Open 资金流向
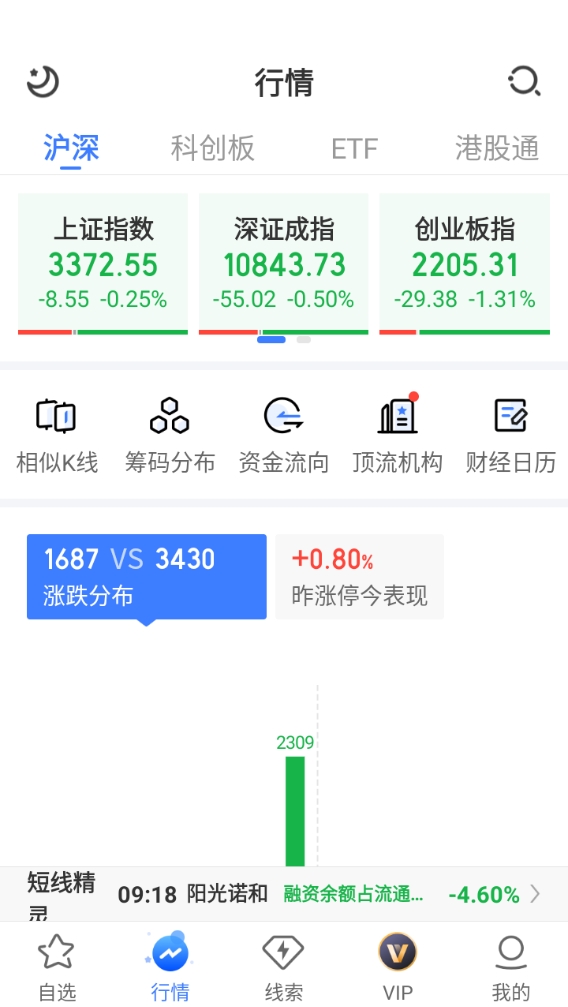The image size is (568, 1007). 283,435
